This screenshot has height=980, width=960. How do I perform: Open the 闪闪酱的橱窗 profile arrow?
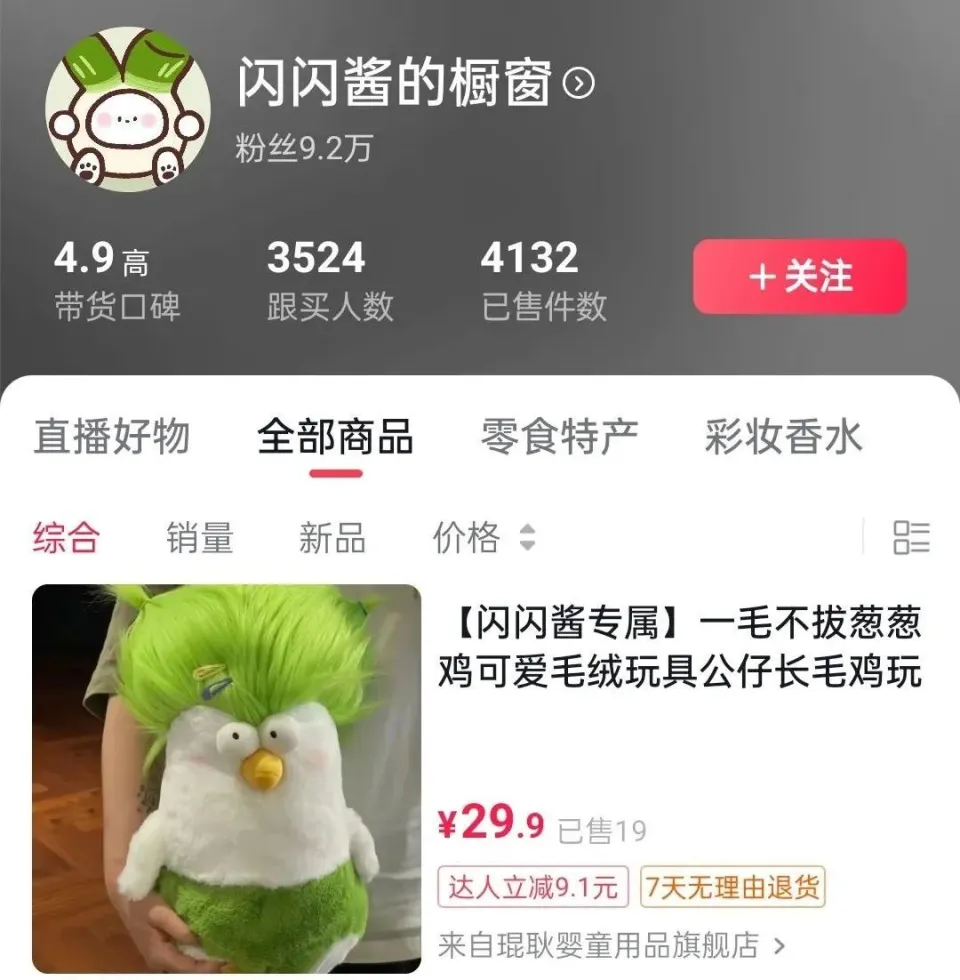(x=578, y=85)
